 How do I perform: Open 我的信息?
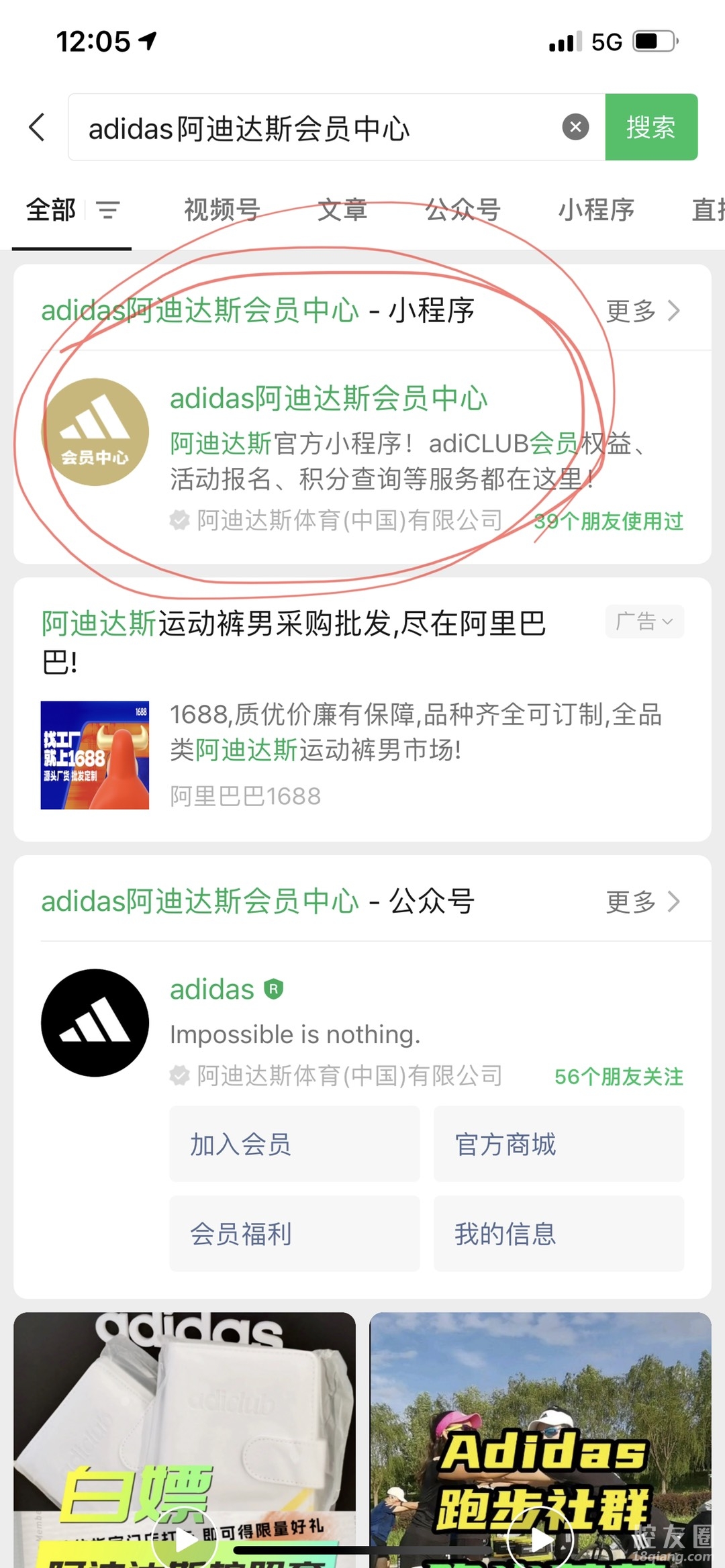tap(559, 1234)
